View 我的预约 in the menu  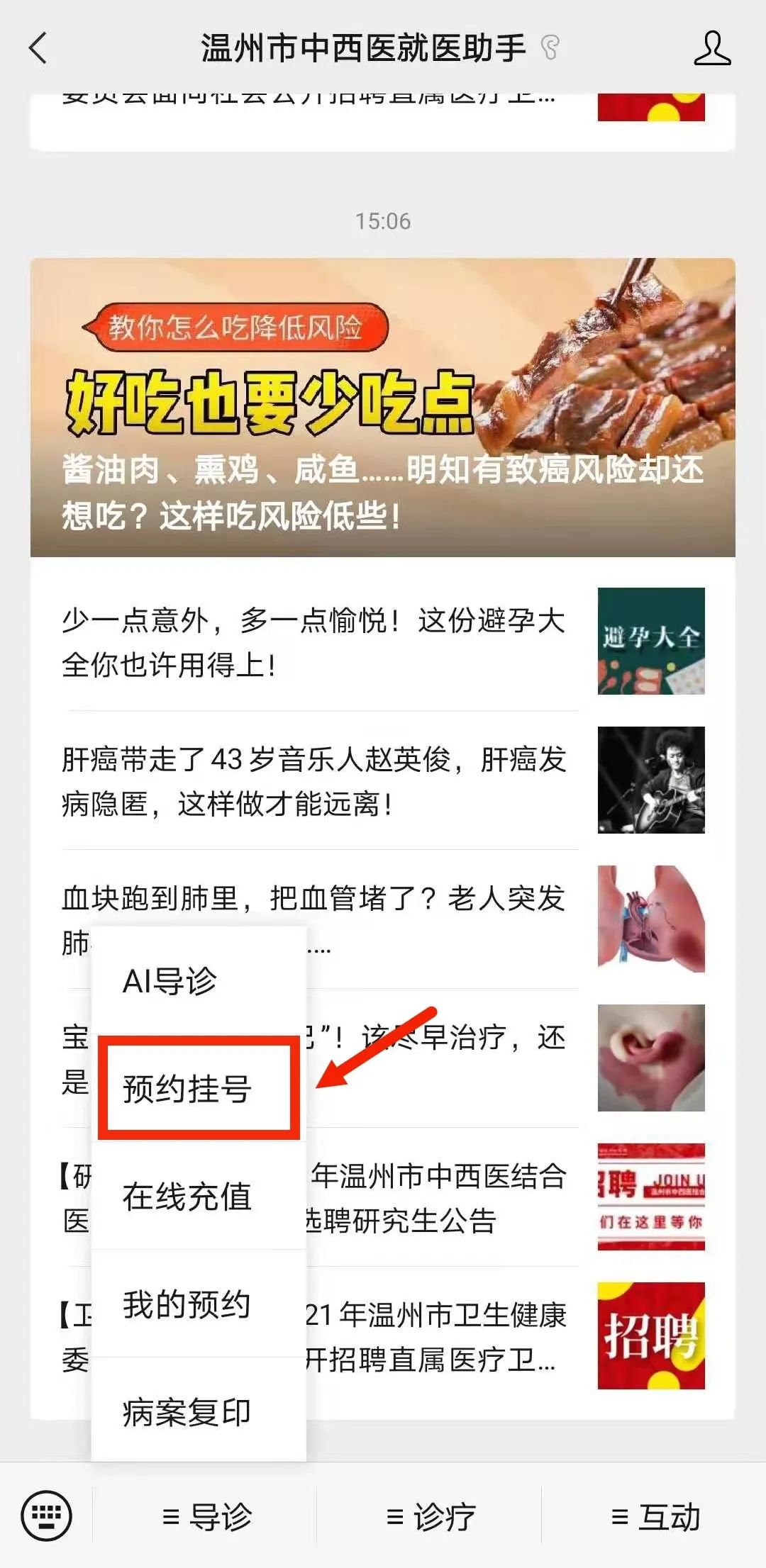pos(187,1304)
